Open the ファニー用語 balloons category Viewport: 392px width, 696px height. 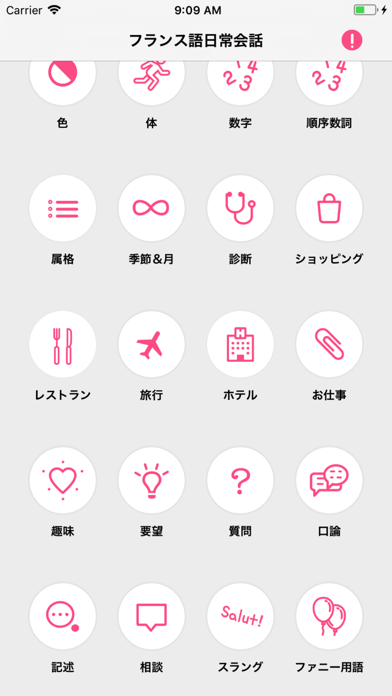pyautogui.click(x=329, y=617)
